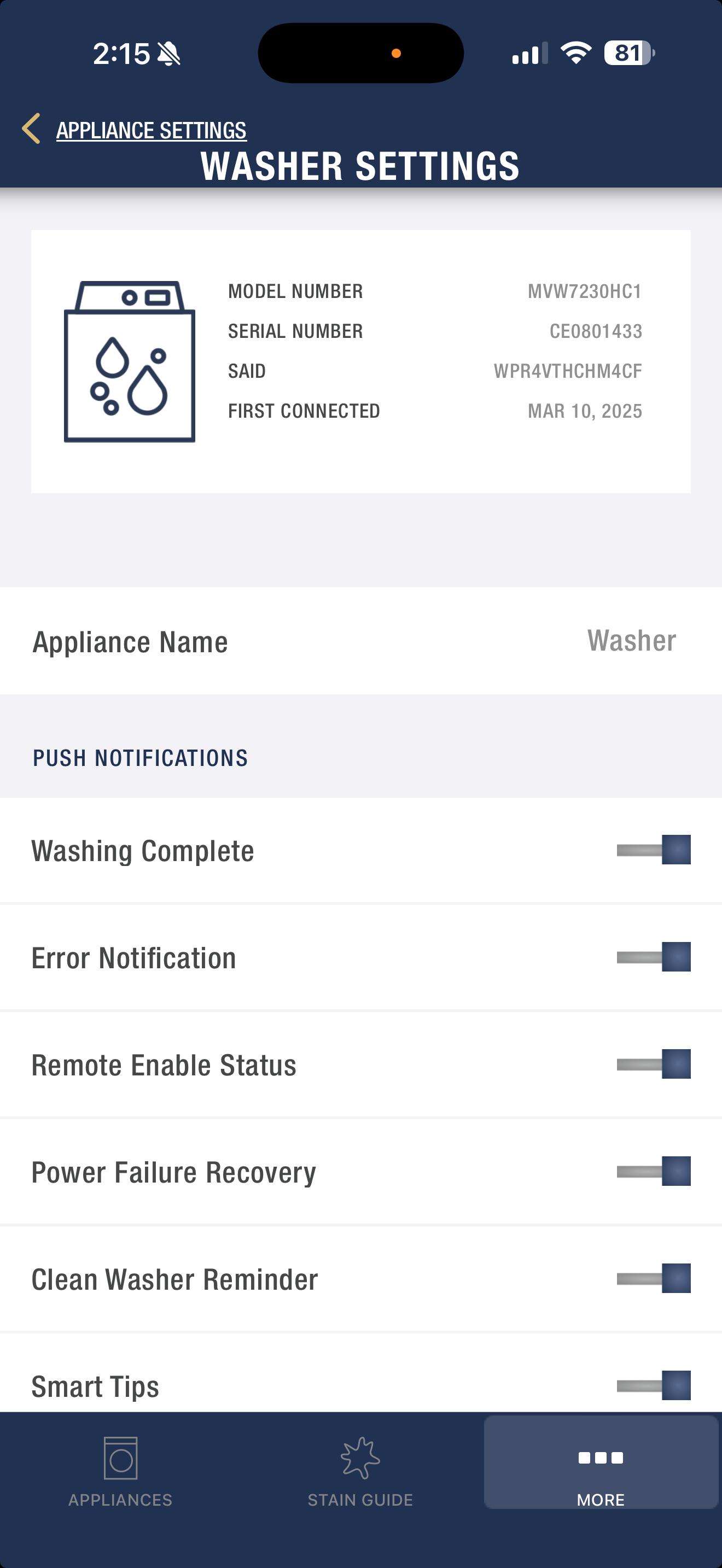Open the Appliance Settings link
The height and width of the screenshot is (1568, 722).
(151, 130)
